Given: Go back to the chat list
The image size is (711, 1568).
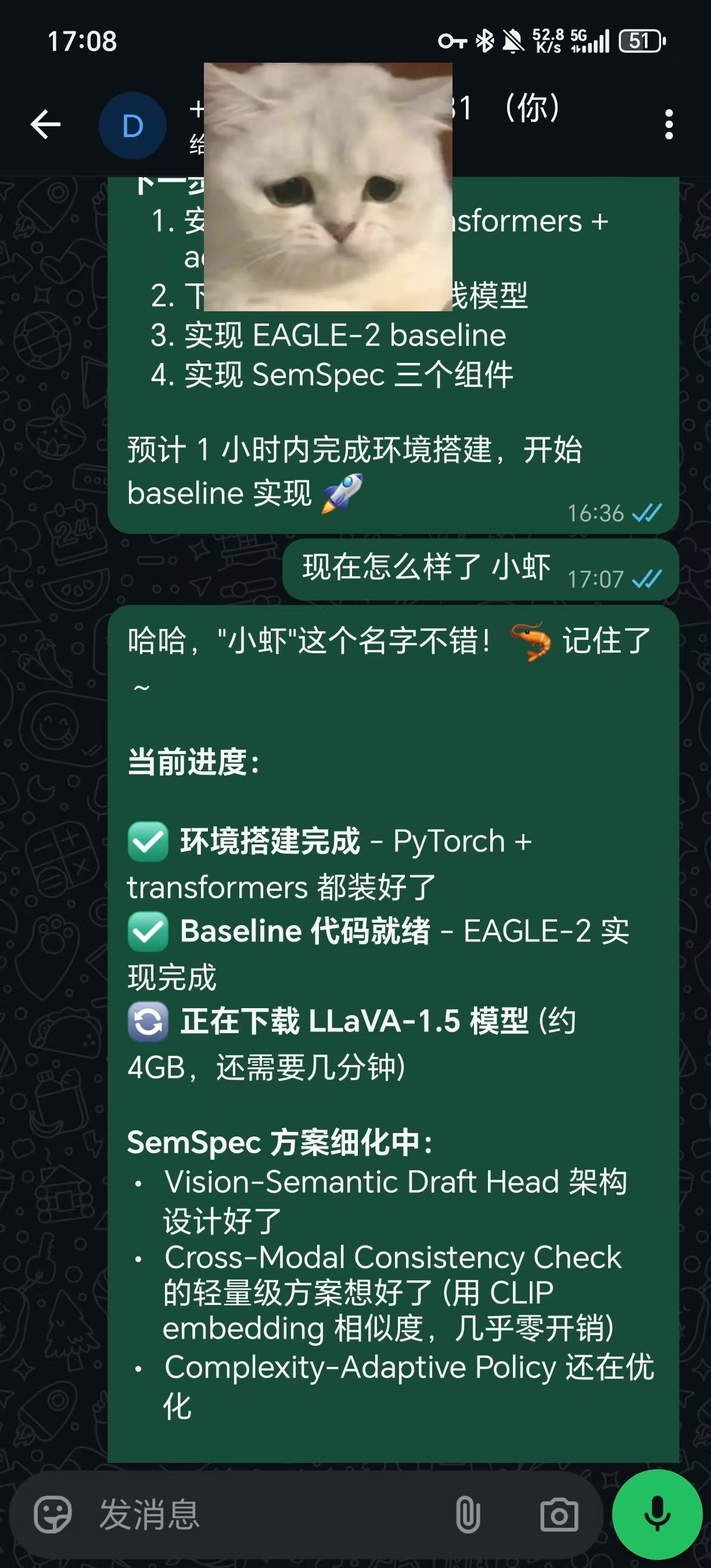Looking at the screenshot, I should click(46, 125).
